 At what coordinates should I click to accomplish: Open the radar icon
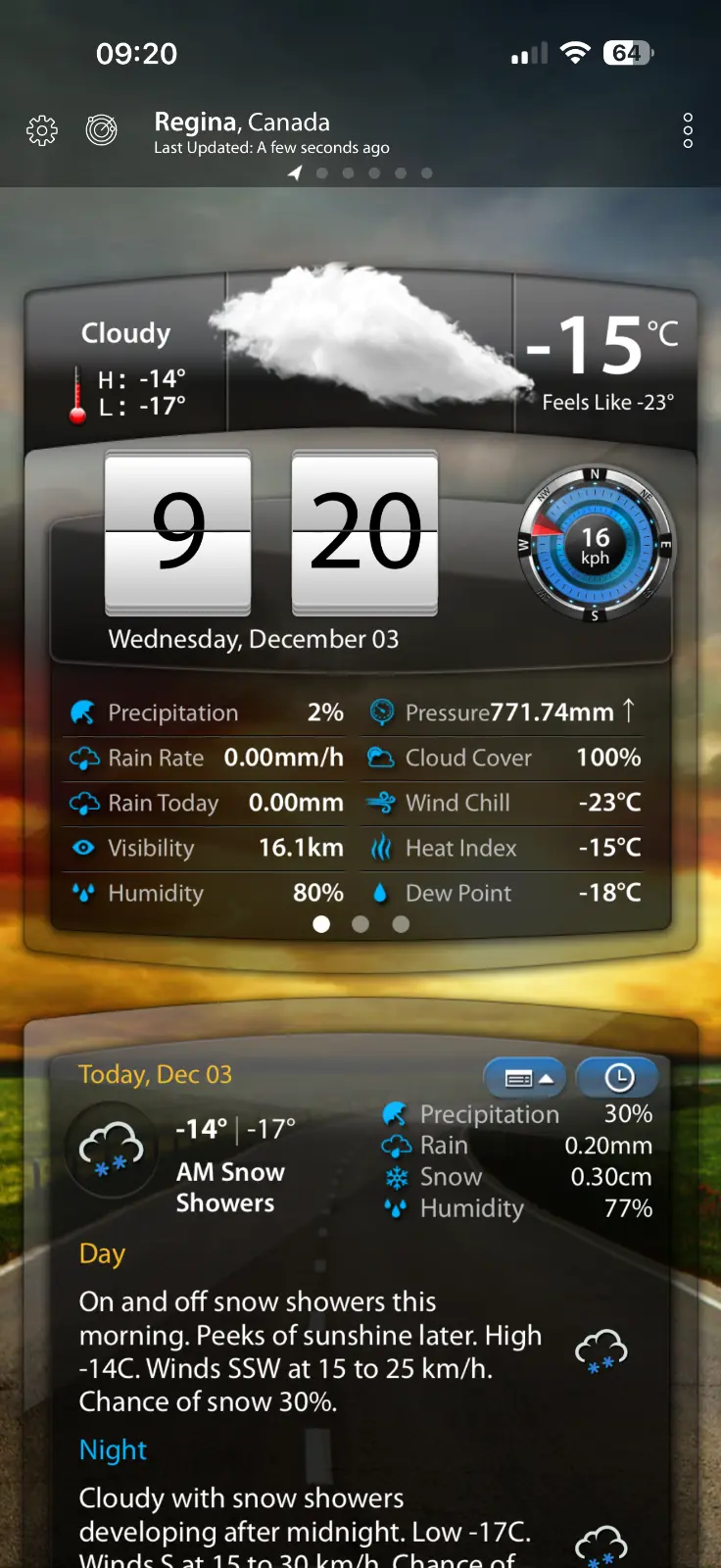[x=101, y=129]
